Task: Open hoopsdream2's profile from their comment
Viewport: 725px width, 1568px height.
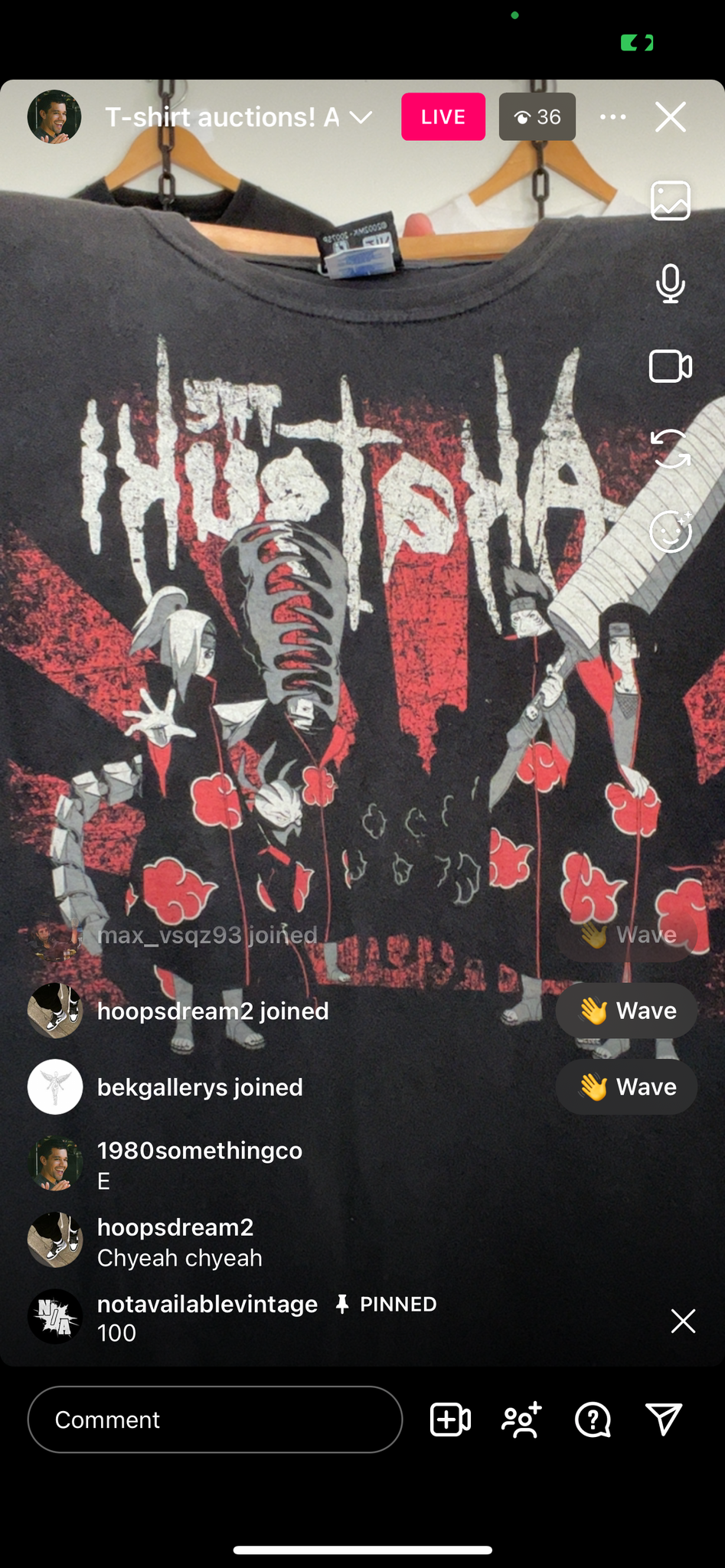Action: 55,1240
